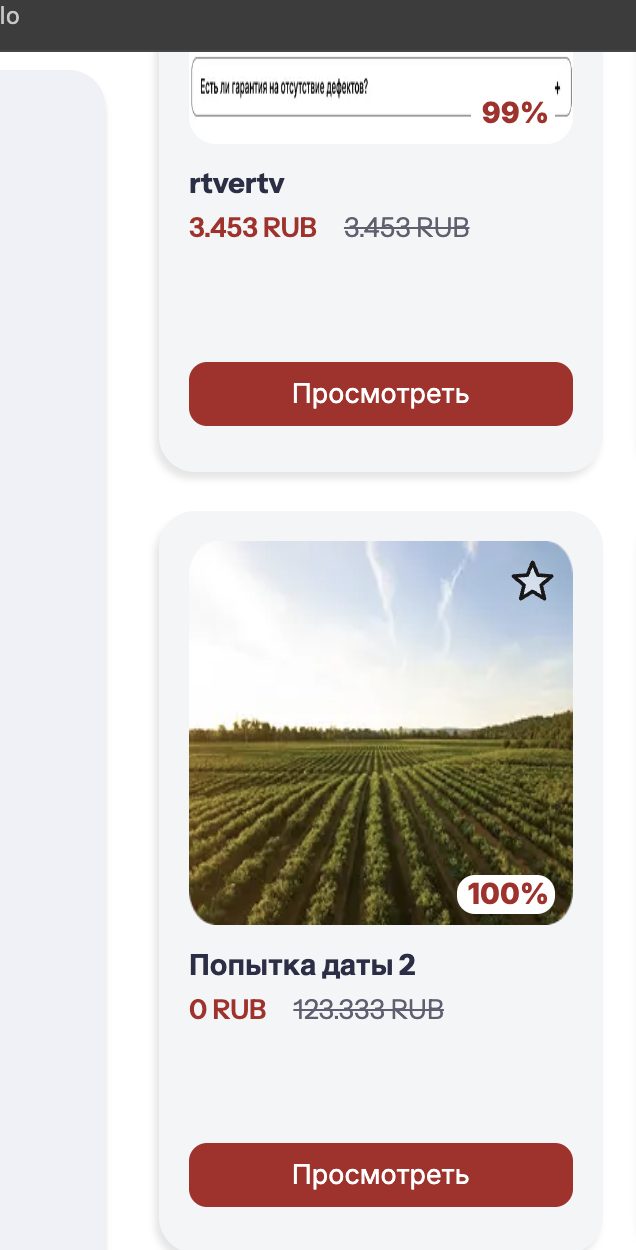The height and width of the screenshot is (1250, 636).
Task: Open the Попытка даты 2 field image
Action: (x=380, y=733)
